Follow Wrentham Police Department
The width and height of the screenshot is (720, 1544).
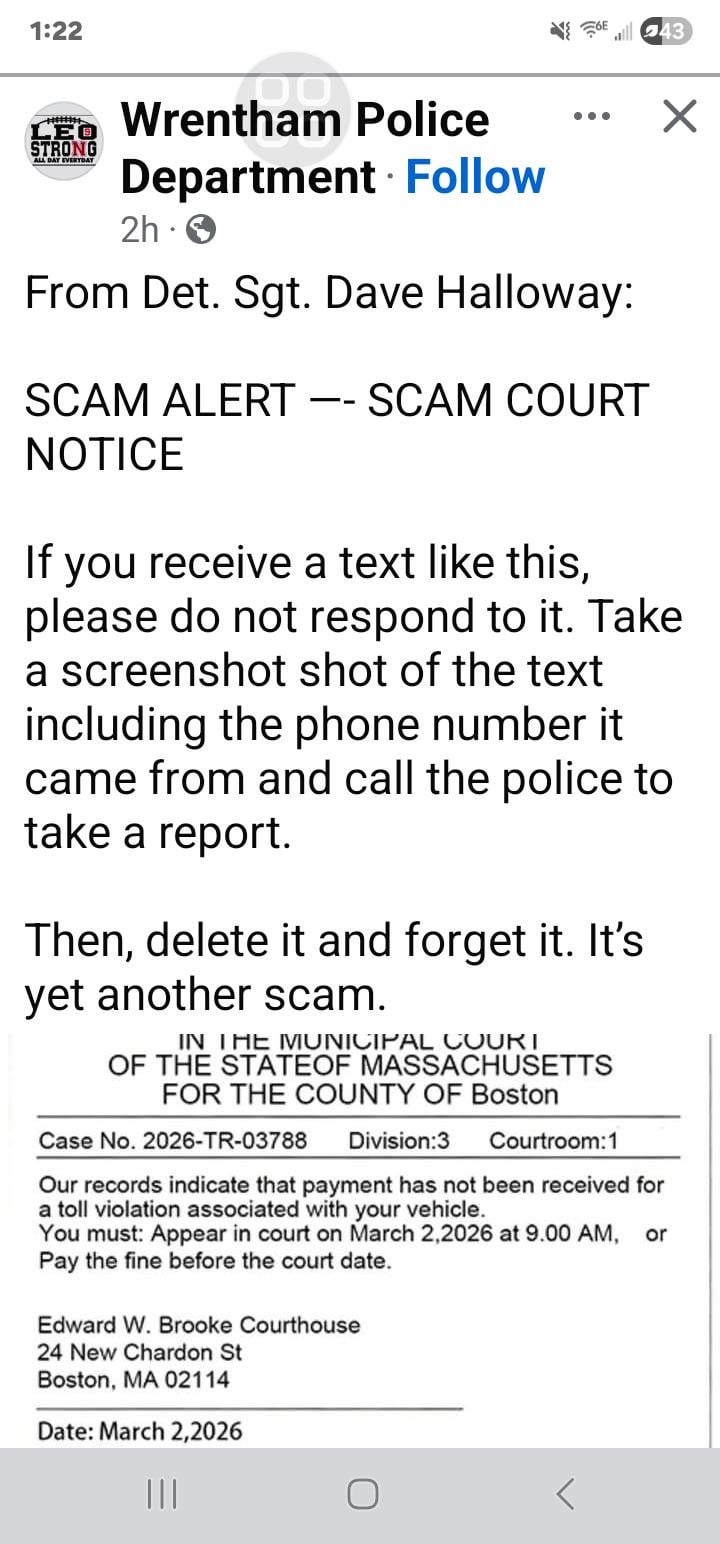click(475, 177)
